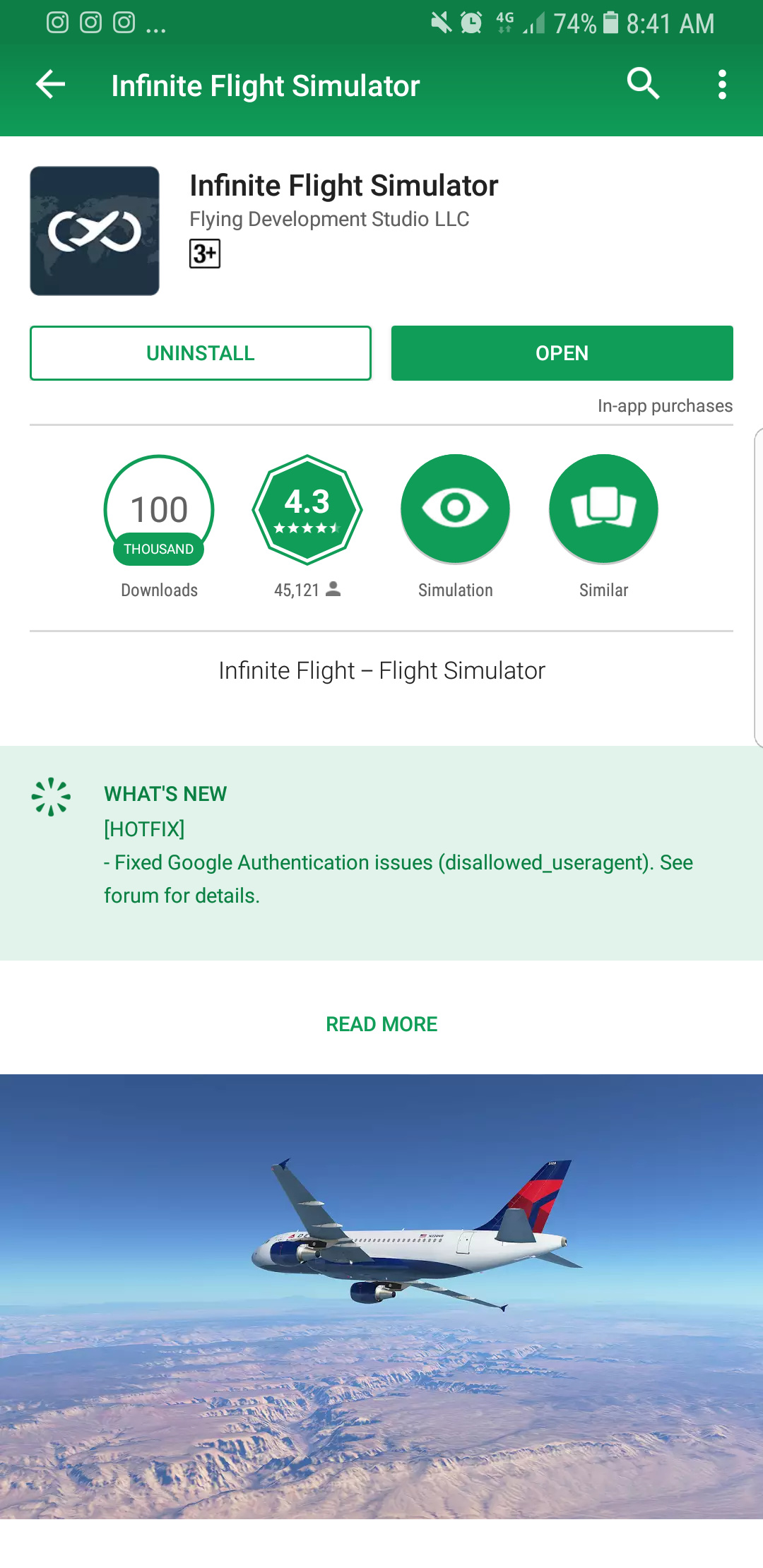
Task: Open the Infinite Flight Simulator app
Action: pos(562,353)
